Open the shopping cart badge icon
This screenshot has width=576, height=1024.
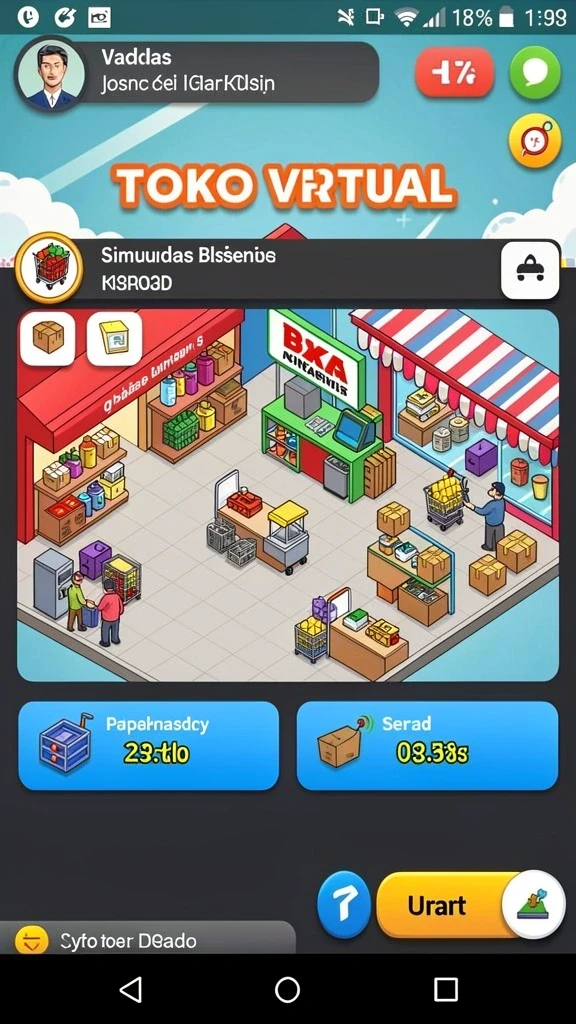point(50,267)
